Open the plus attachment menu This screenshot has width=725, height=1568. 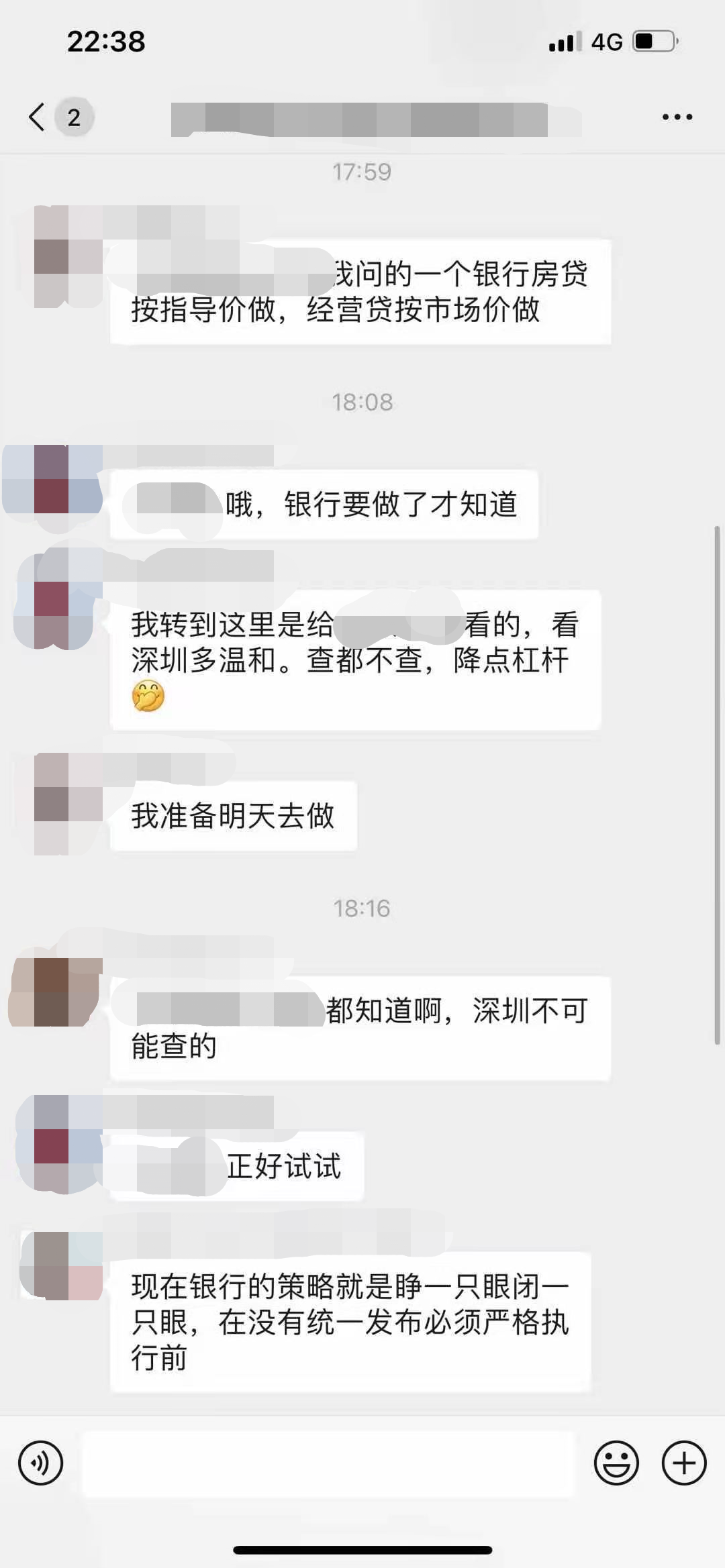pyautogui.click(x=684, y=1463)
